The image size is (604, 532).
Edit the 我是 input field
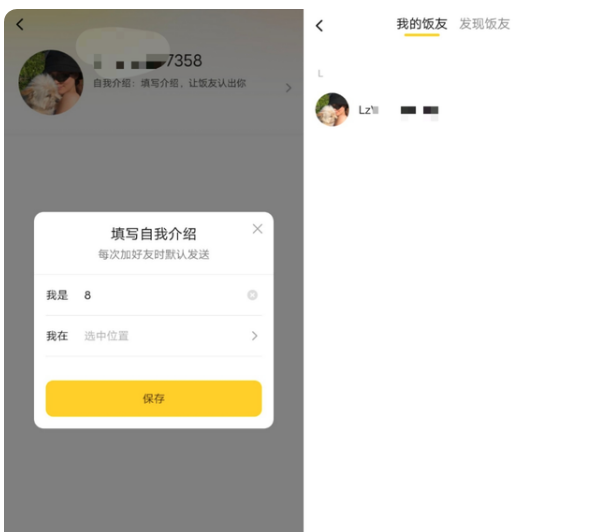[x=160, y=295]
